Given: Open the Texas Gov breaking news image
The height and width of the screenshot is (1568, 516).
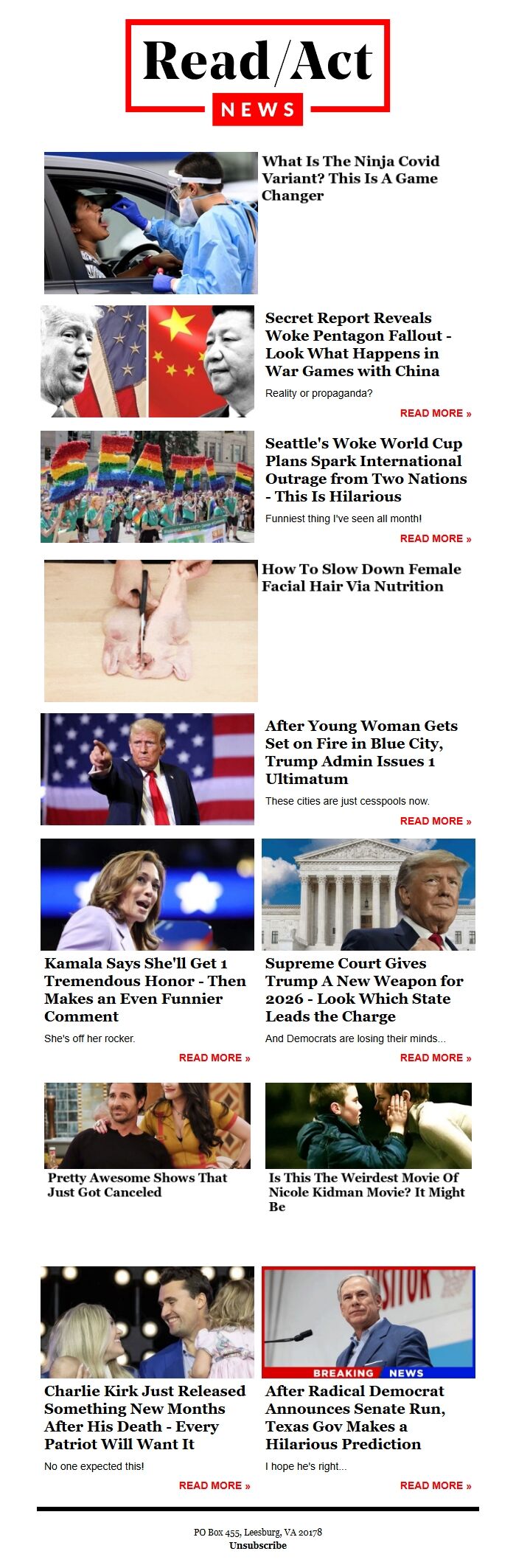Looking at the screenshot, I should tap(368, 1322).
